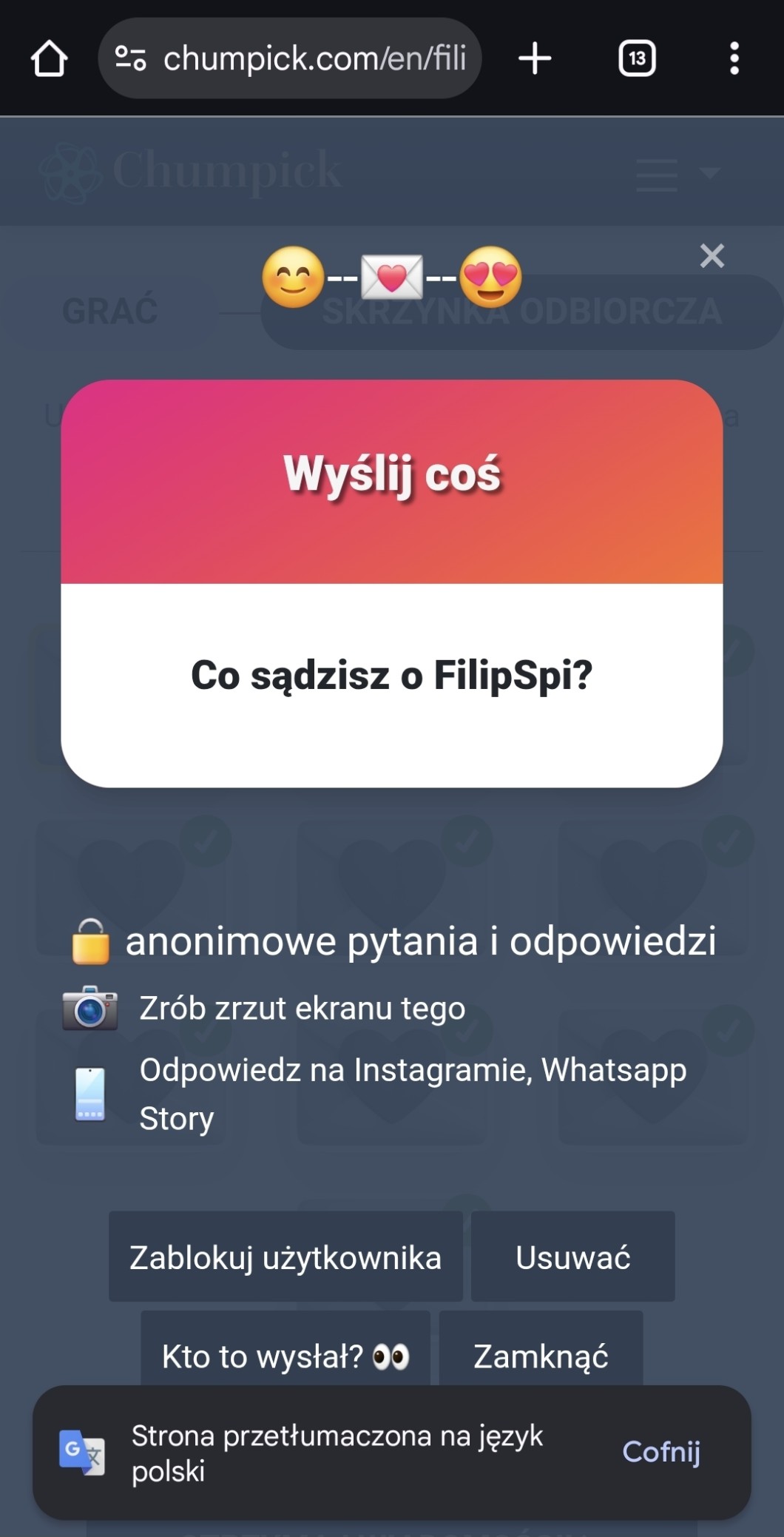Open the browser overflow menu
The width and height of the screenshot is (784, 1537).
point(734,58)
